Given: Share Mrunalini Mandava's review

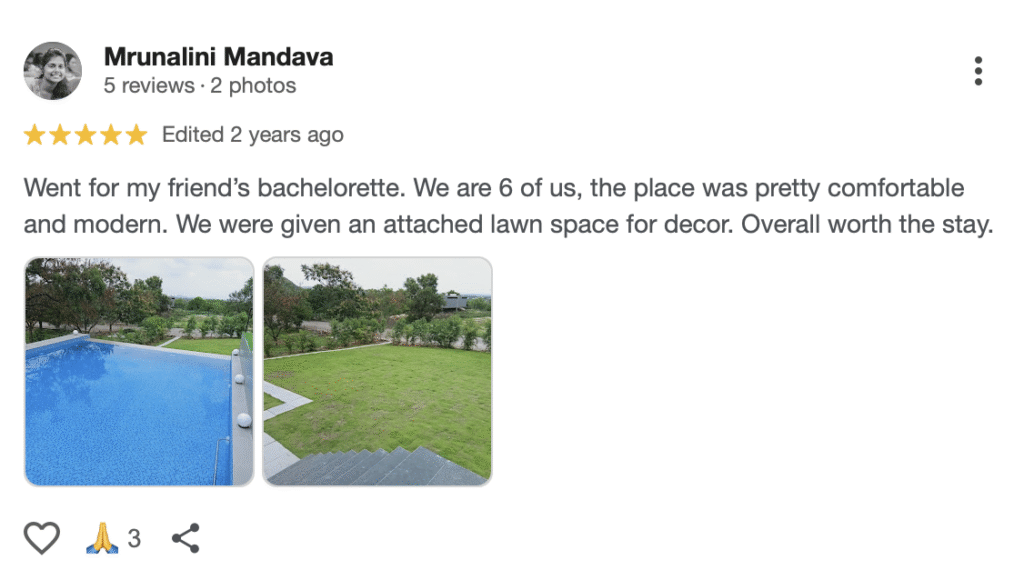Looking at the screenshot, I should (185, 539).
